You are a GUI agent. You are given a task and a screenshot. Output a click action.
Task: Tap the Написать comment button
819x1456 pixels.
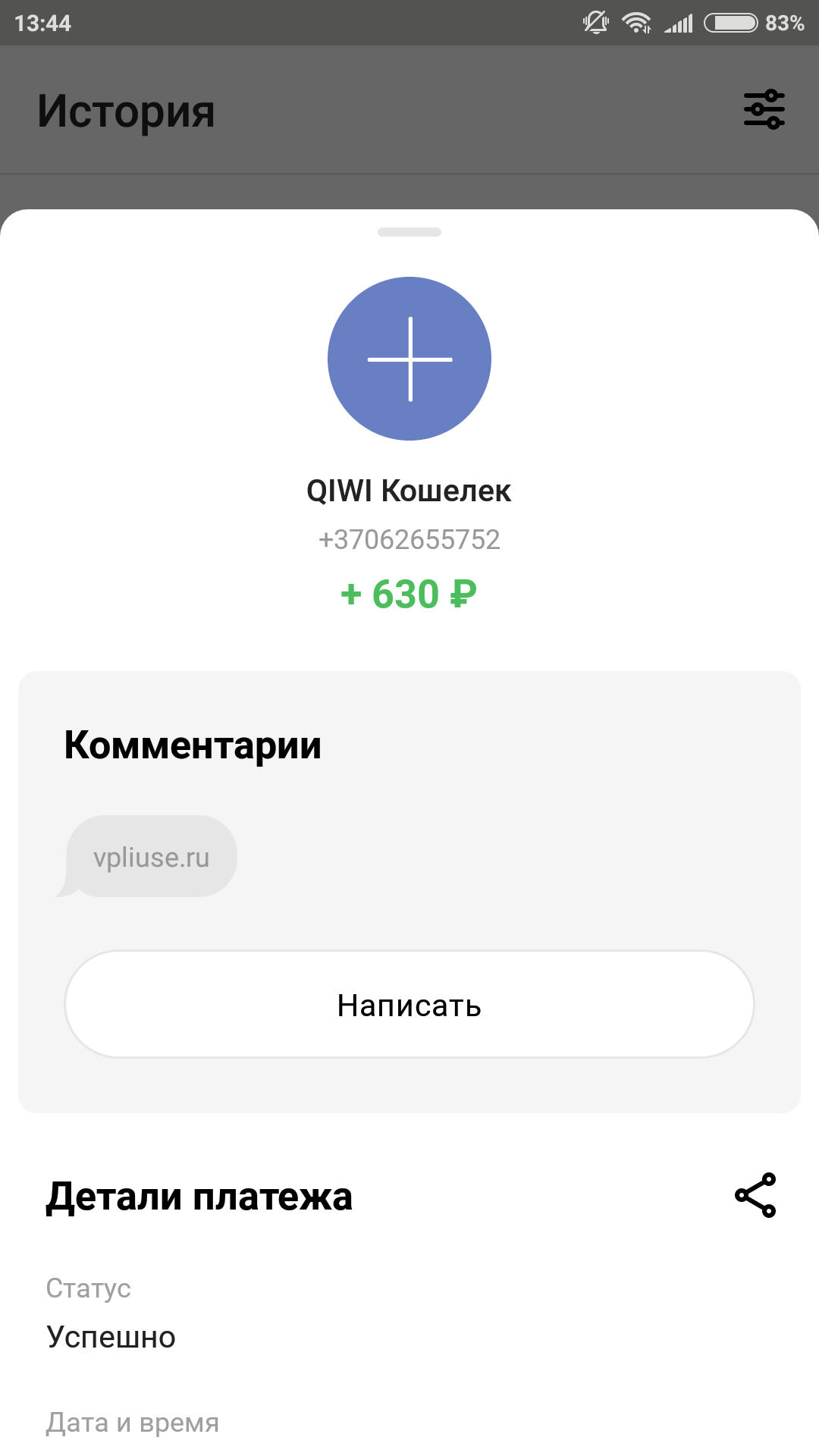(409, 1004)
